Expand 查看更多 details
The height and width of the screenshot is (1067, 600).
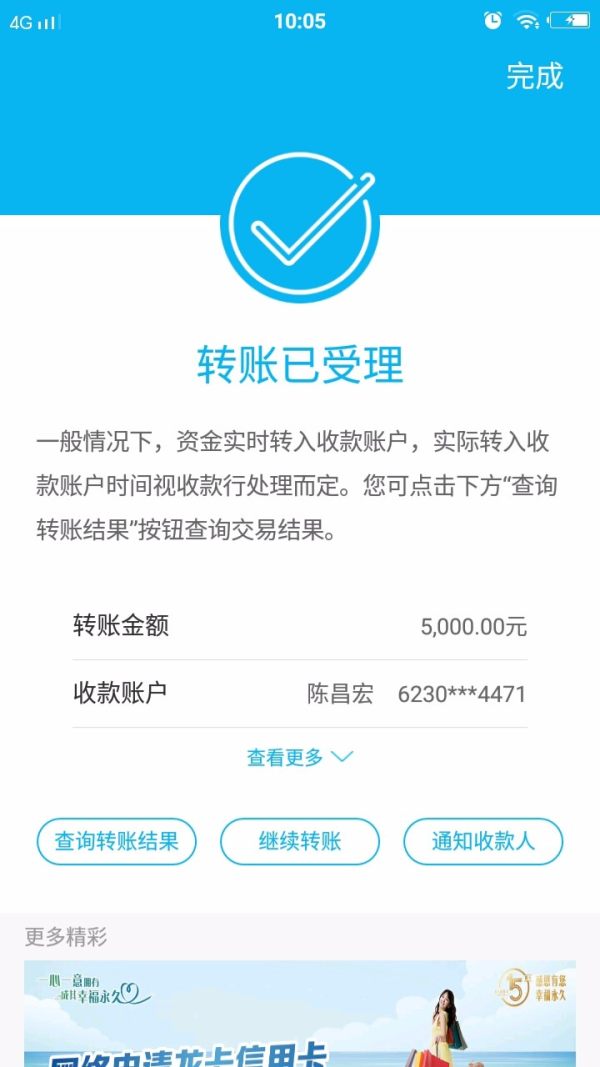(x=300, y=758)
